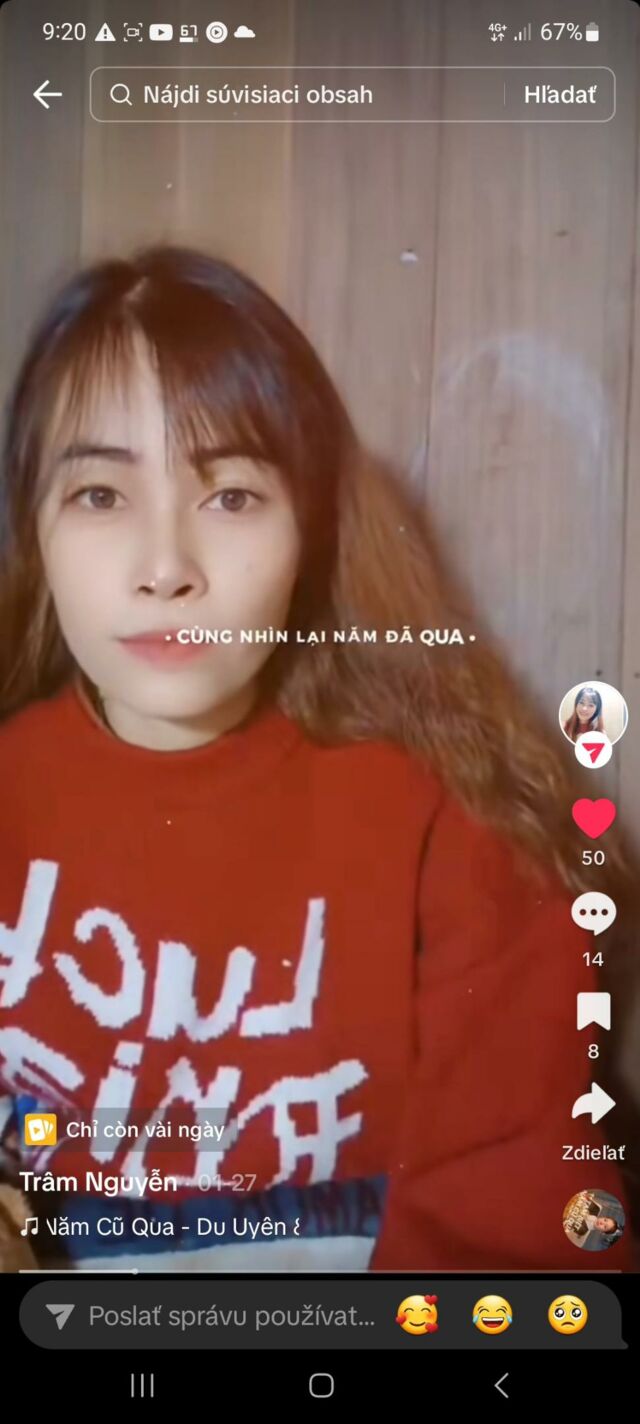Tap the Hľadať search button

pos(560,95)
